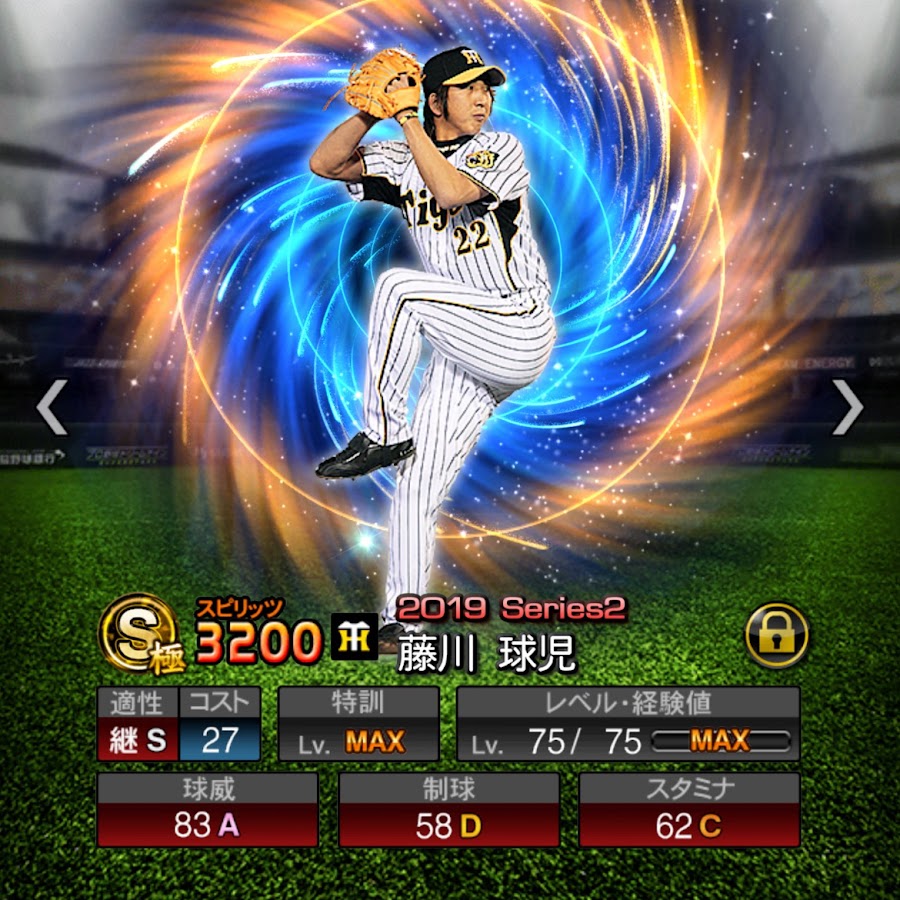Go to the next player card
The image size is (900, 900).
[847, 407]
